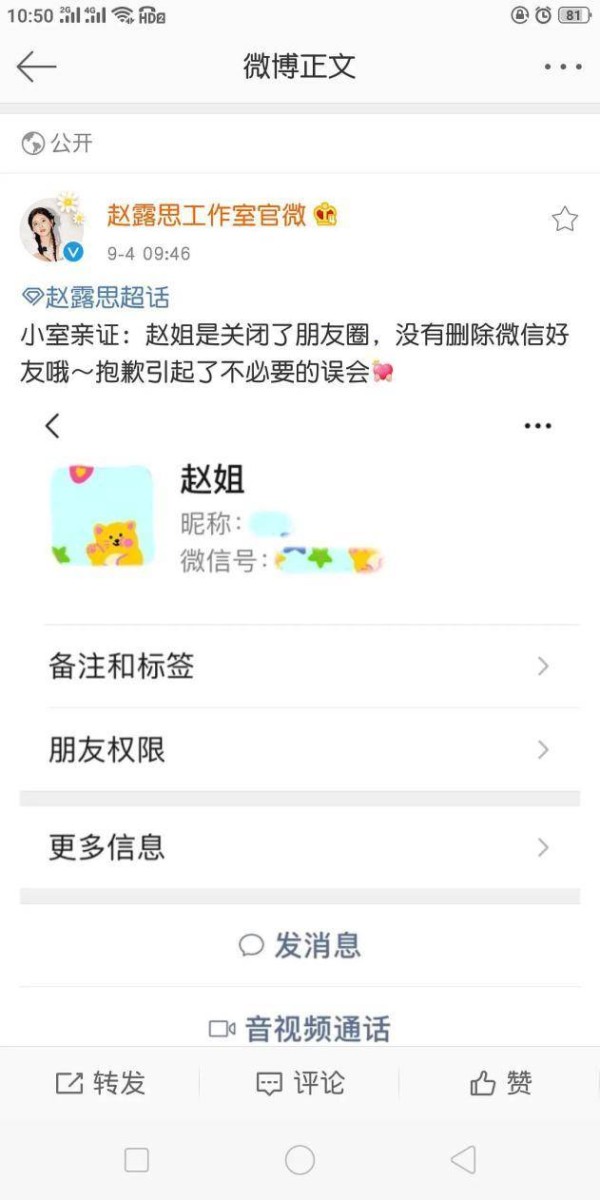Image resolution: width=600 pixels, height=1200 pixels.
Task: Favorite this post with the star icon
Action: (565, 220)
